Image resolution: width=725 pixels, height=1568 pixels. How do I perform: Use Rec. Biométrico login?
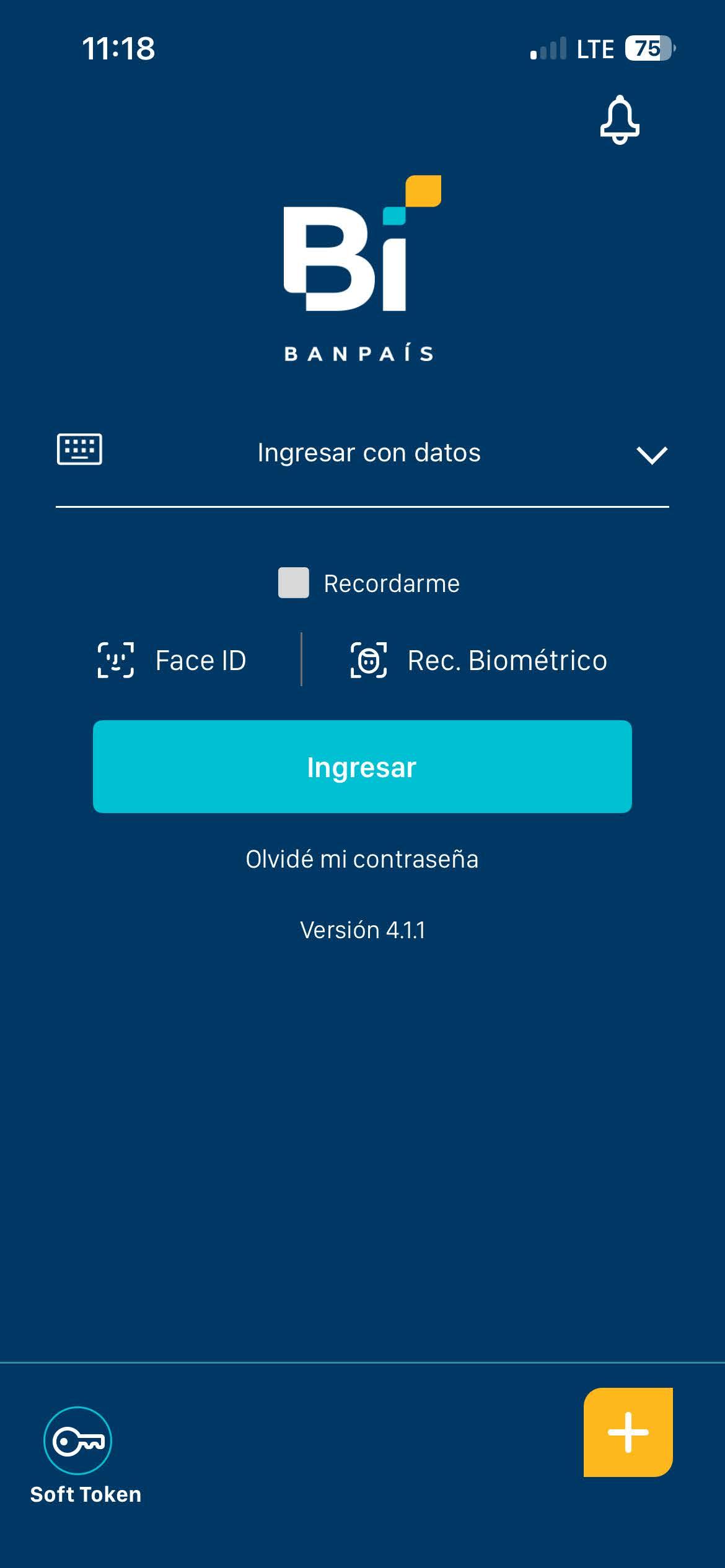pyautogui.click(x=478, y=660)
